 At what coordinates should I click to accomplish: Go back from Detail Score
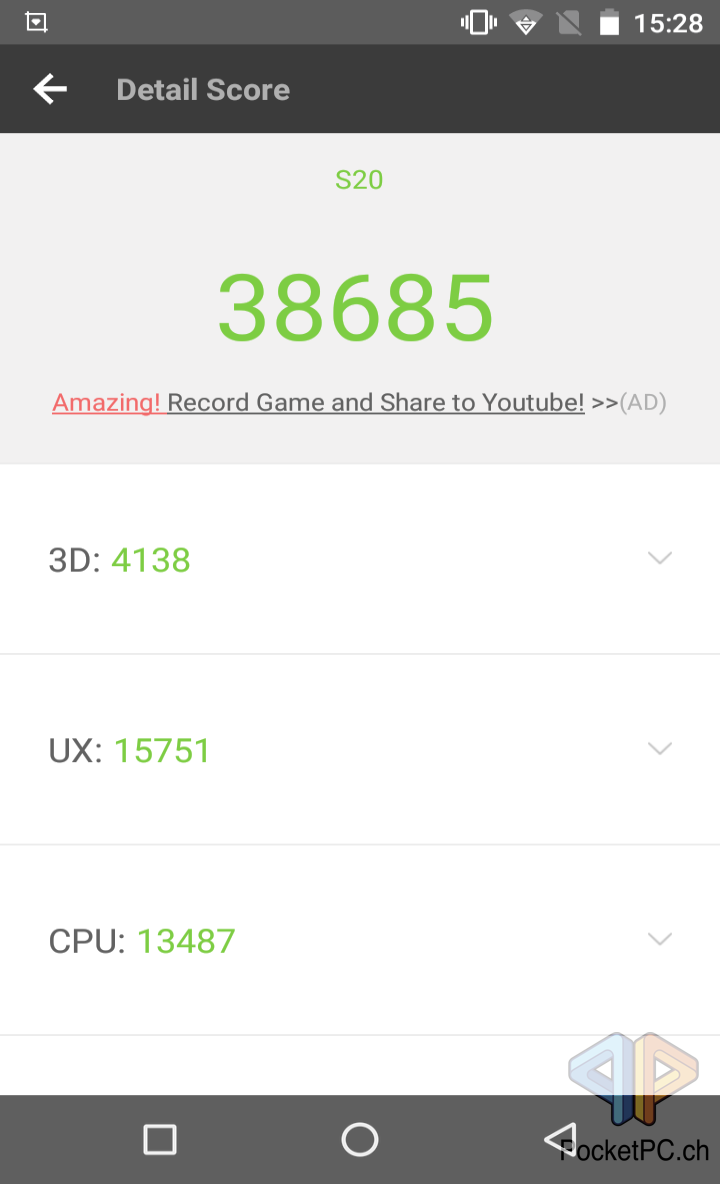coord(50,89)
